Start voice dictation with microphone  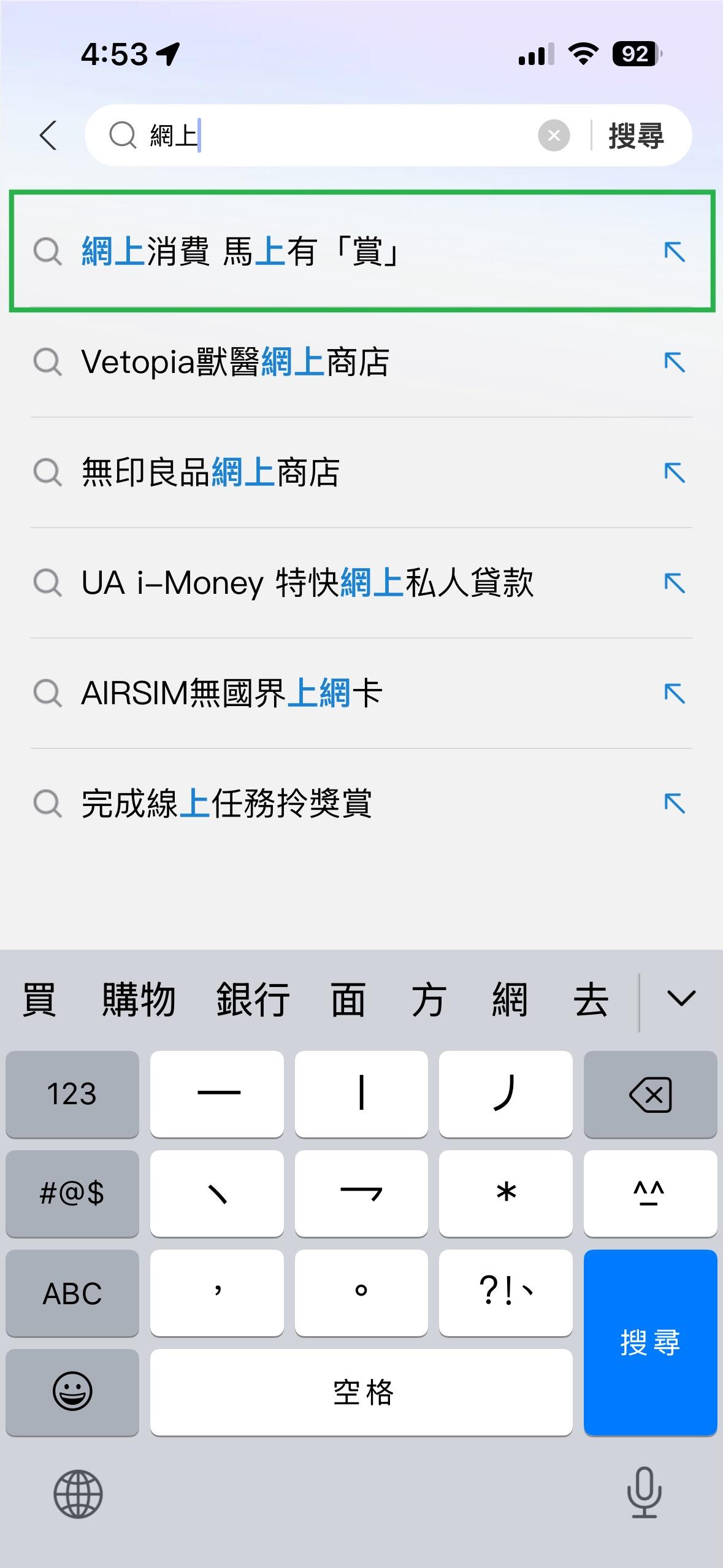(645, 1493)
